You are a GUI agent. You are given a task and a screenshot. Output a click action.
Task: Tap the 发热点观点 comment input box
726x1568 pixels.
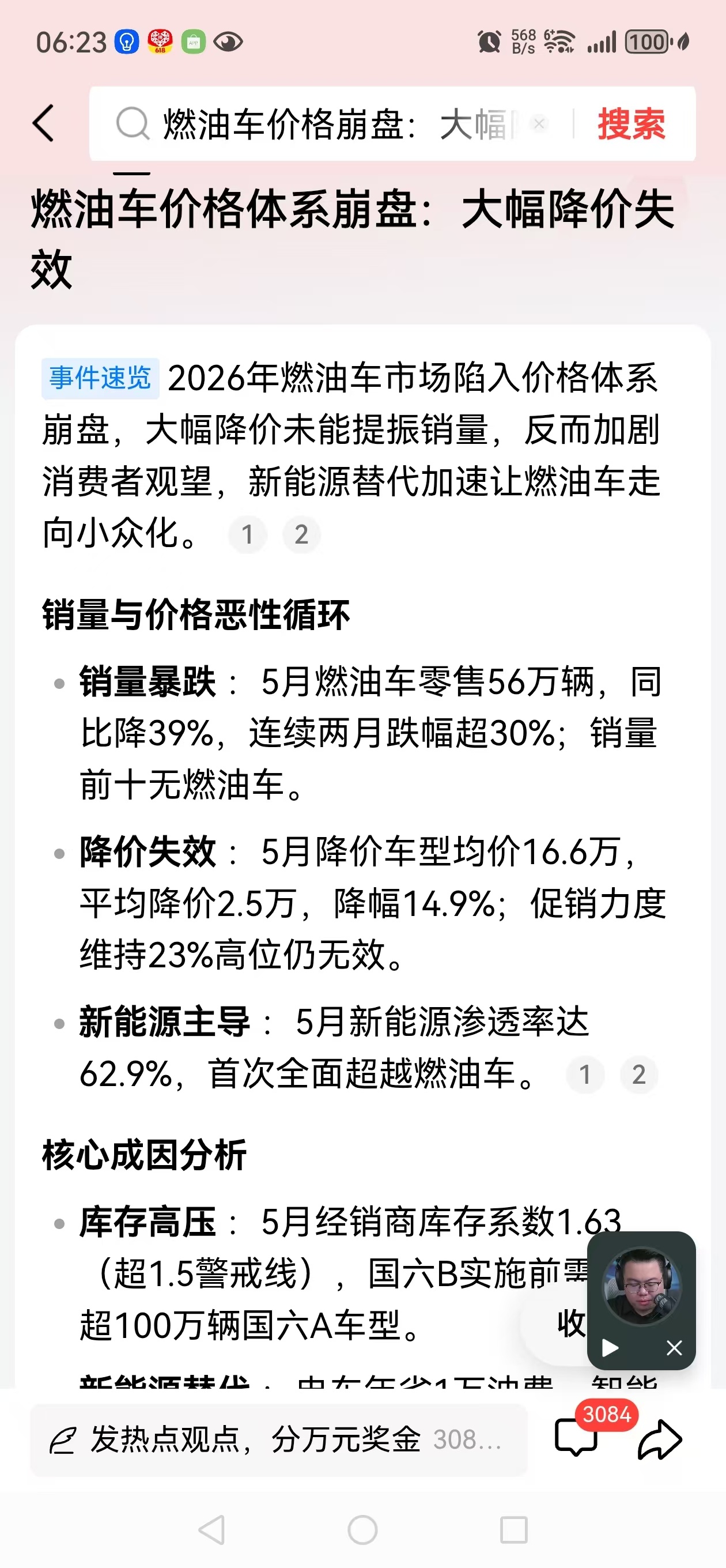279,1439
